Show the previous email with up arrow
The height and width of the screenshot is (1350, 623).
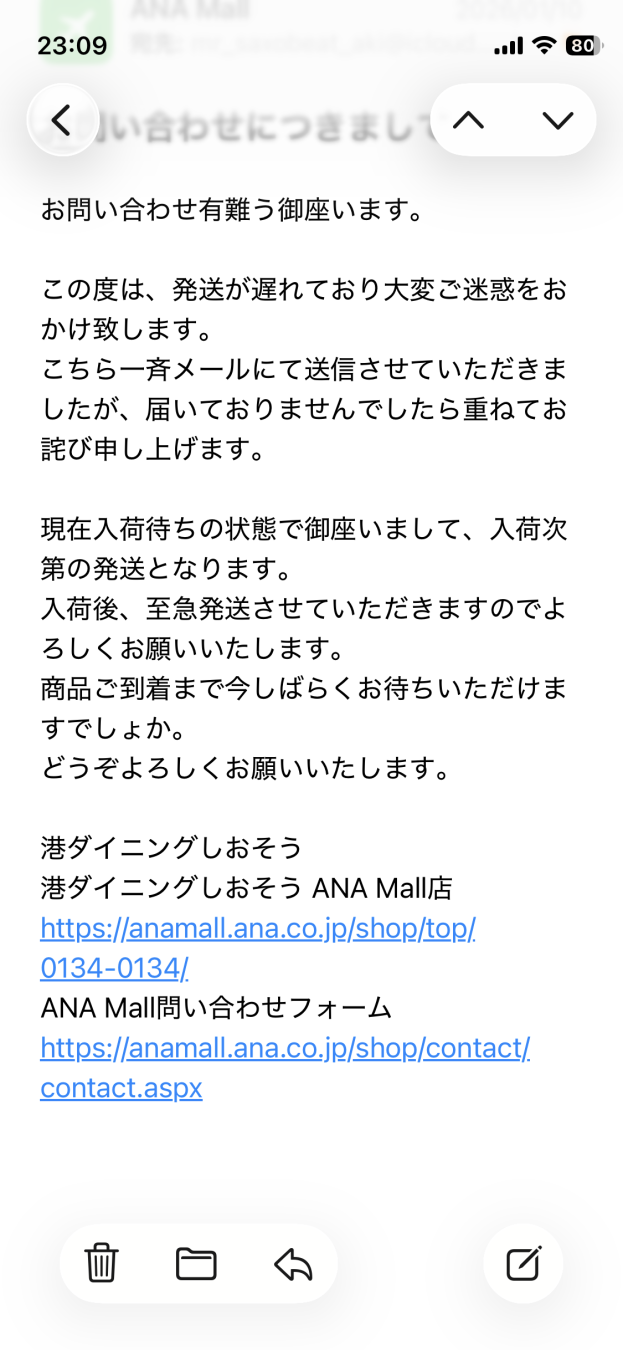(x=468, y=120)
